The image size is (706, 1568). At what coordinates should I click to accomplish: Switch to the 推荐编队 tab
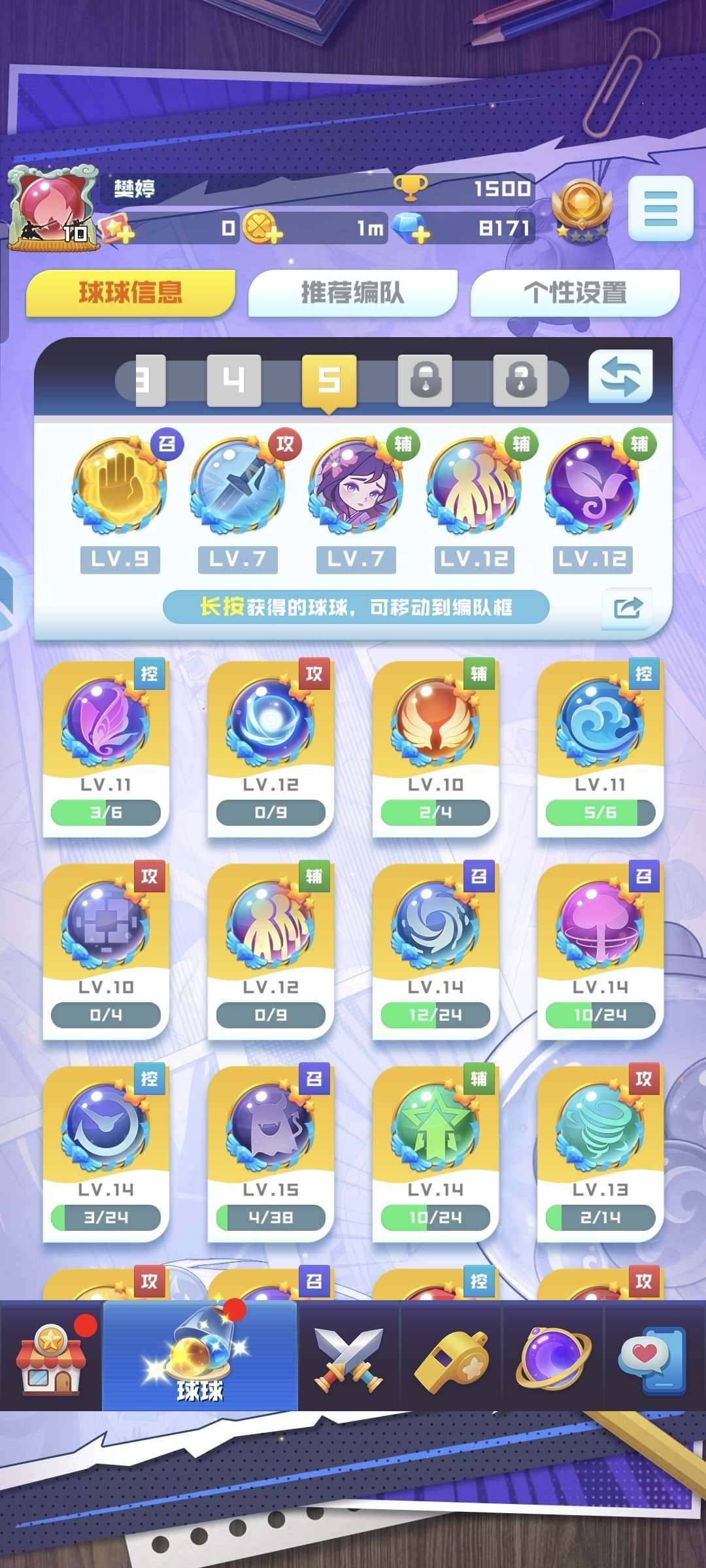352,293
